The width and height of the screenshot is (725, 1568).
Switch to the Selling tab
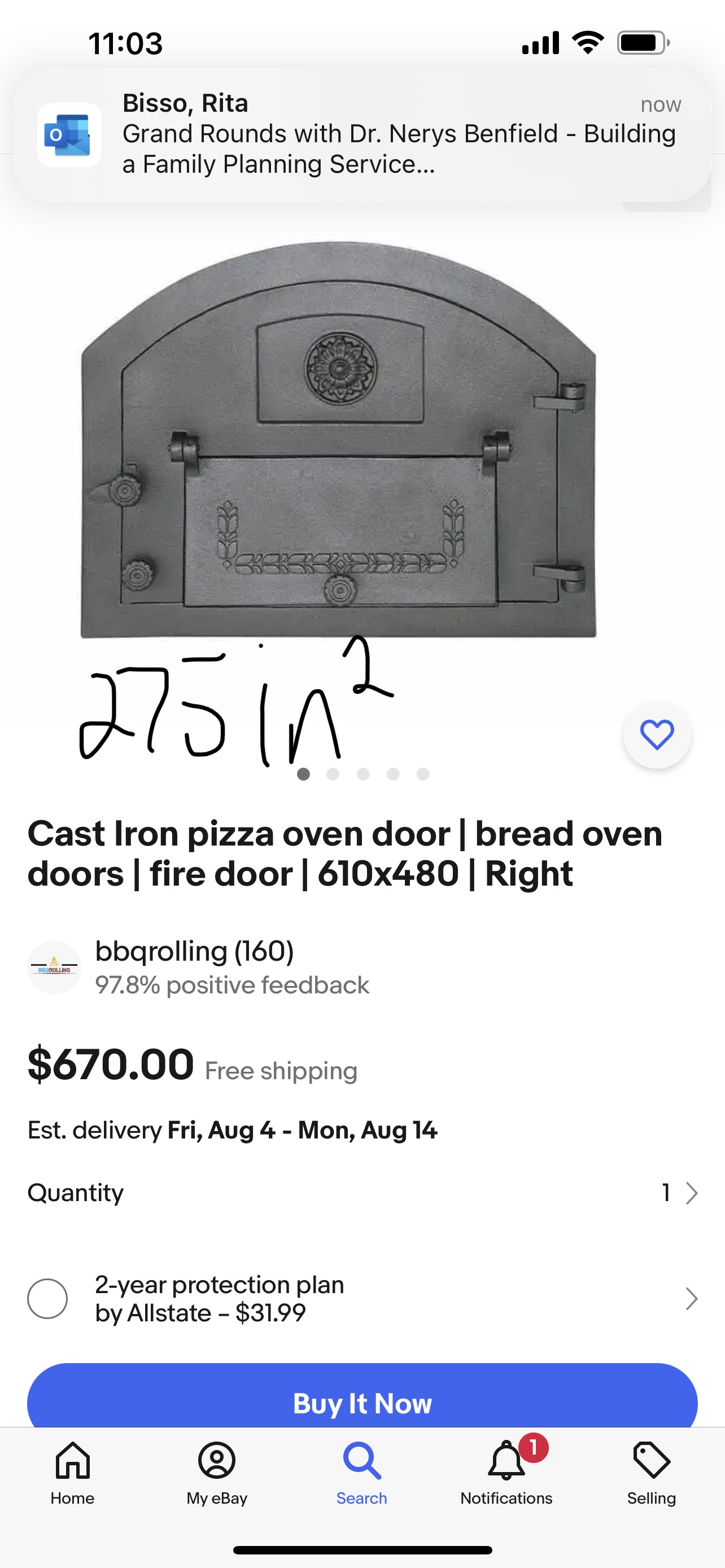(x=652, y=1473)
